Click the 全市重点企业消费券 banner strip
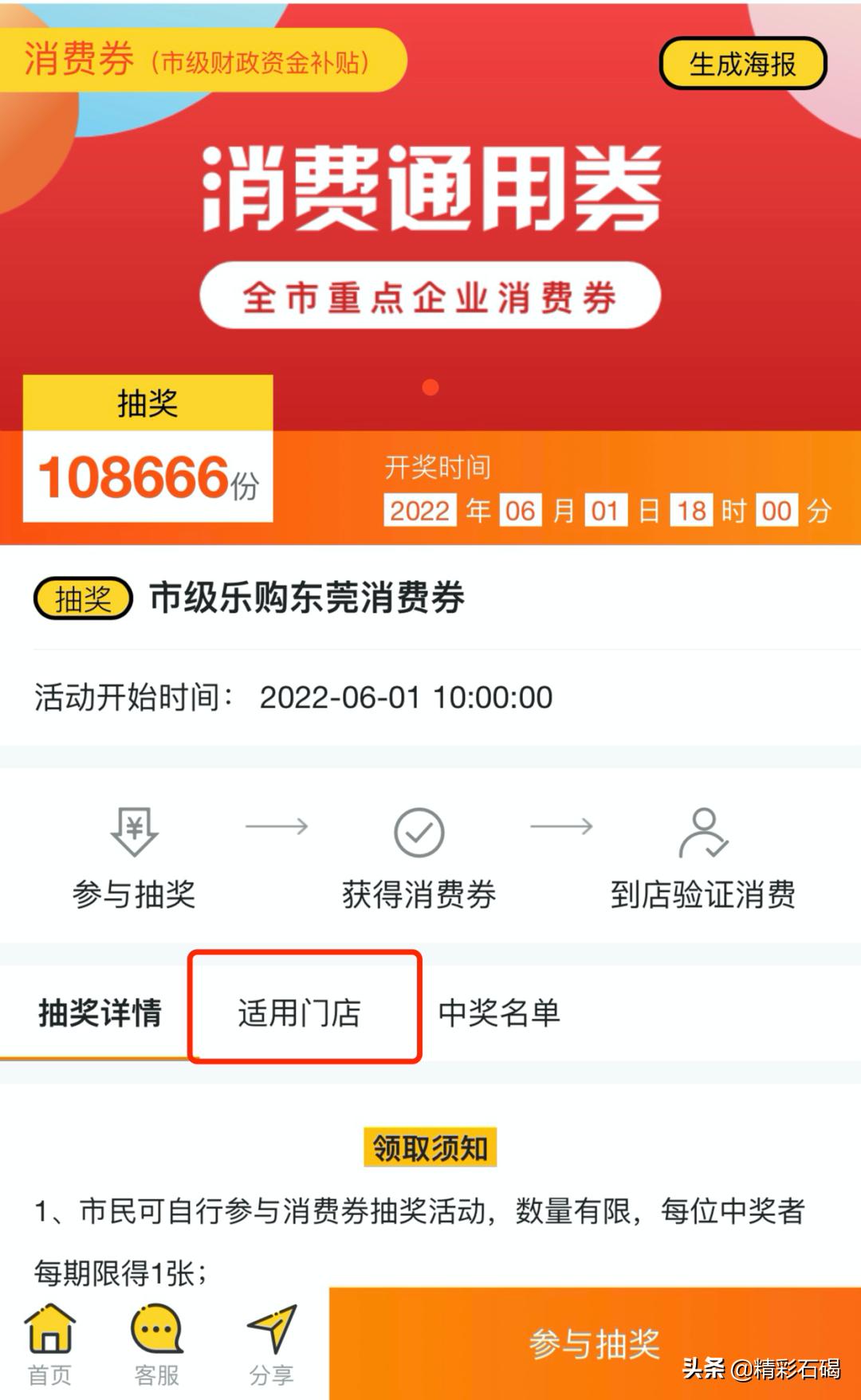This screenshot has width=861, height=1400. click(x=431, y=295)
